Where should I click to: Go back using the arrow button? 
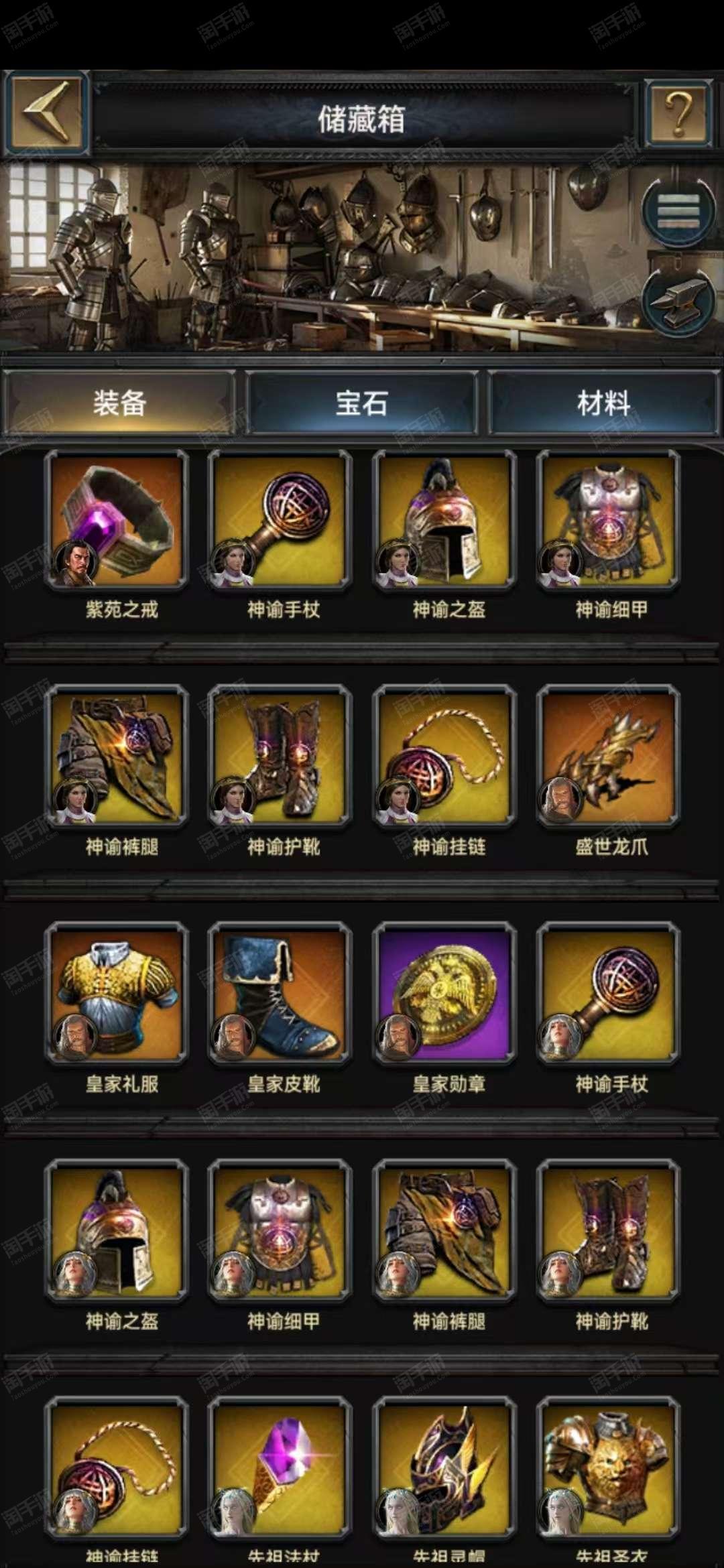pos(46,113)
